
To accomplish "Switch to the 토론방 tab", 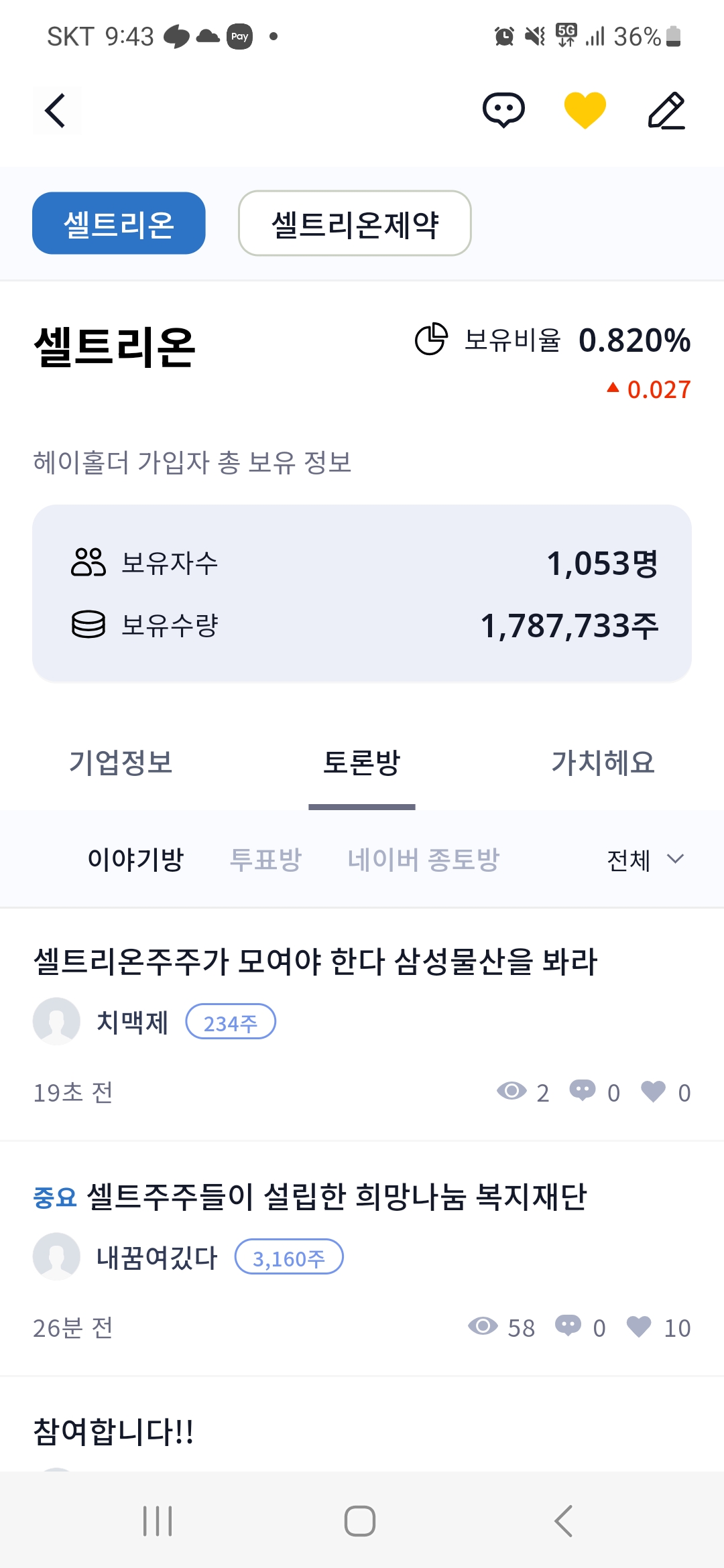I will click(x=361, y=763).
